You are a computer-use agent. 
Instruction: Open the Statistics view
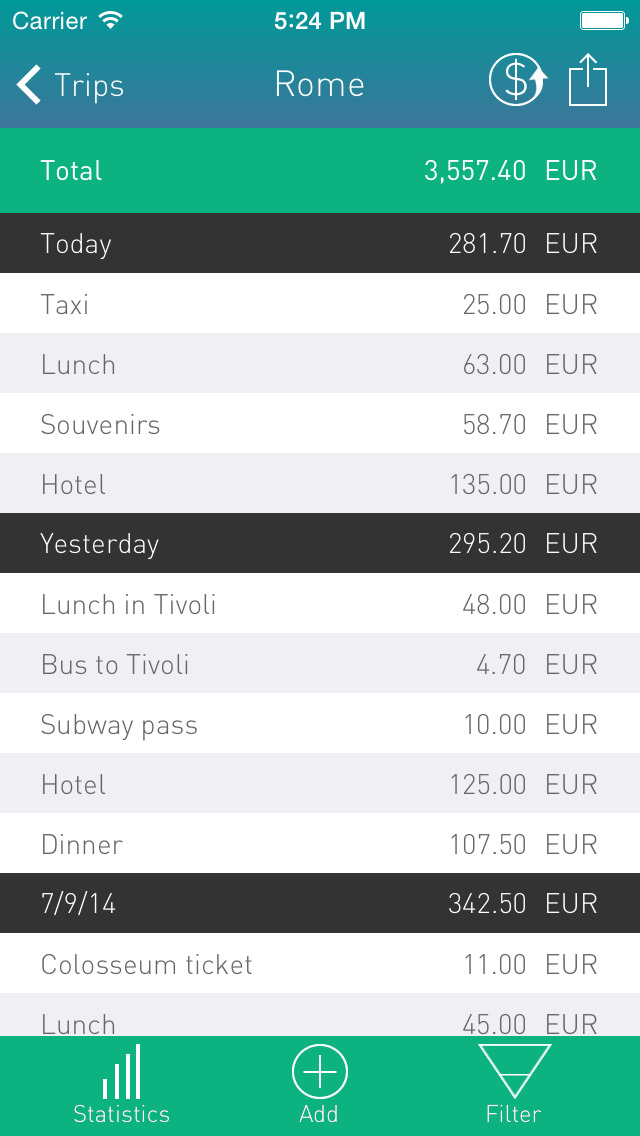coord(122,1086)
